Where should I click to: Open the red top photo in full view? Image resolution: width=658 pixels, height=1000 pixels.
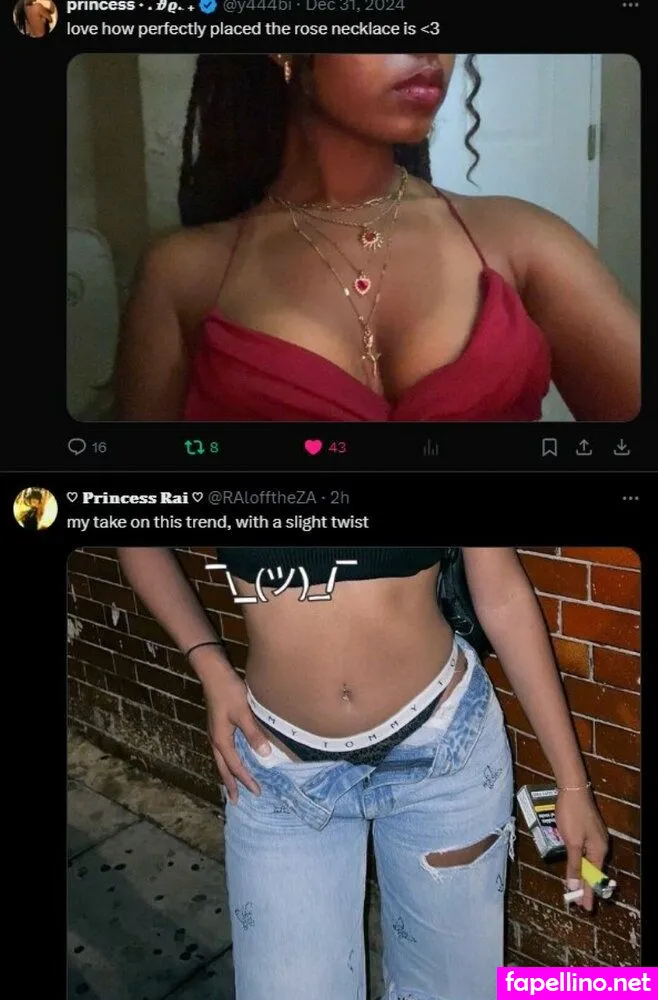(x=353, y=237)
